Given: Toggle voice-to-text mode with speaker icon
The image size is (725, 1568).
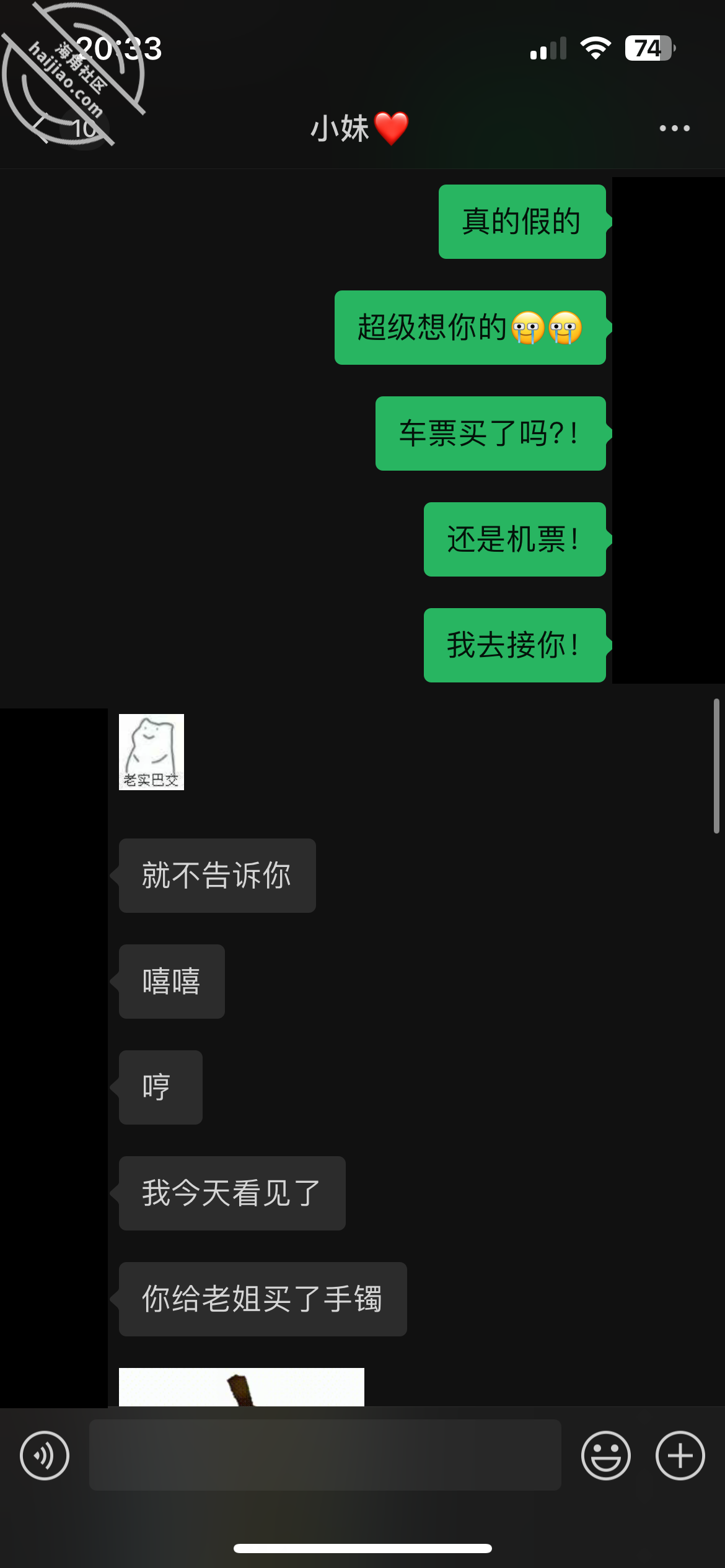Looking at the screenshot, I should coord(45,1456).
